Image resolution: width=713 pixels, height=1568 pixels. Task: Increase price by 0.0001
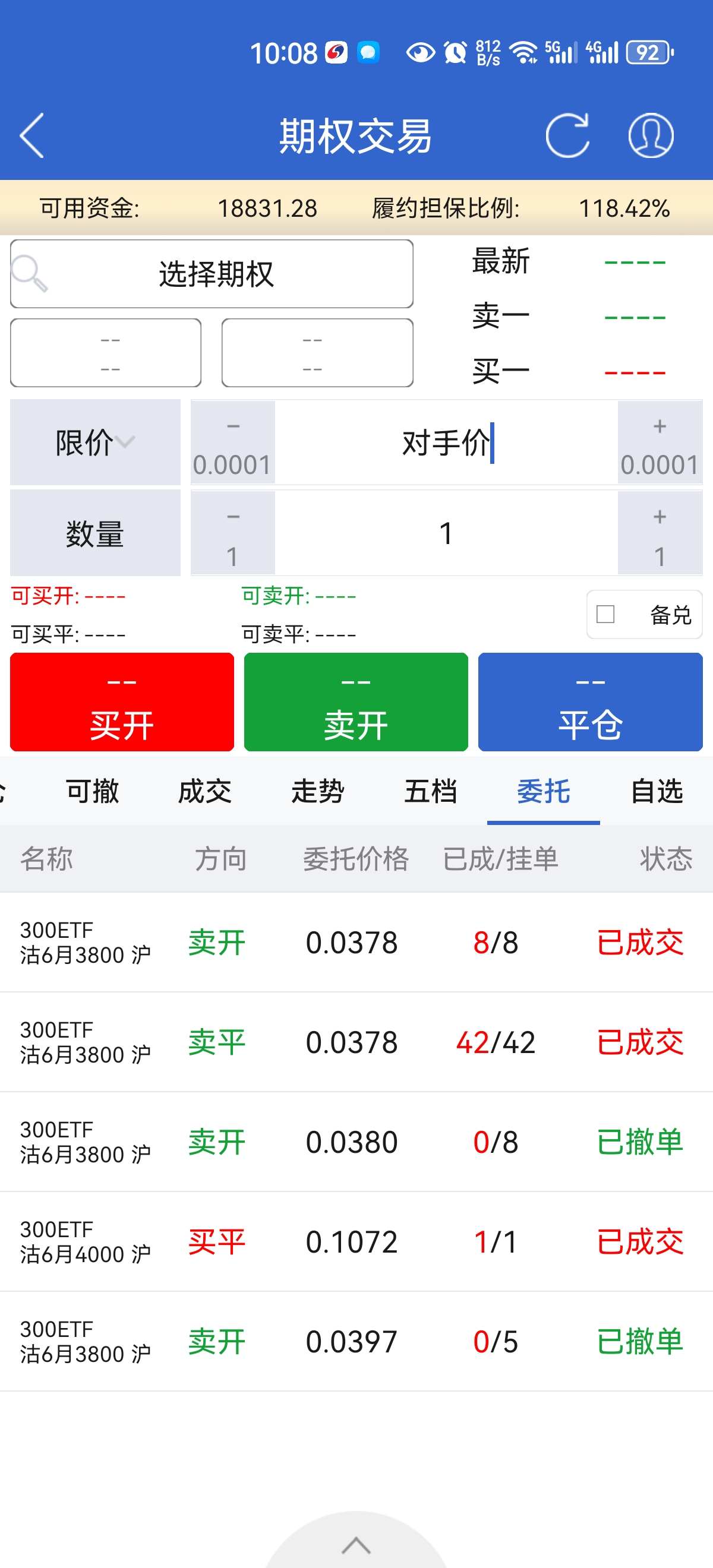tap(660, 442)
